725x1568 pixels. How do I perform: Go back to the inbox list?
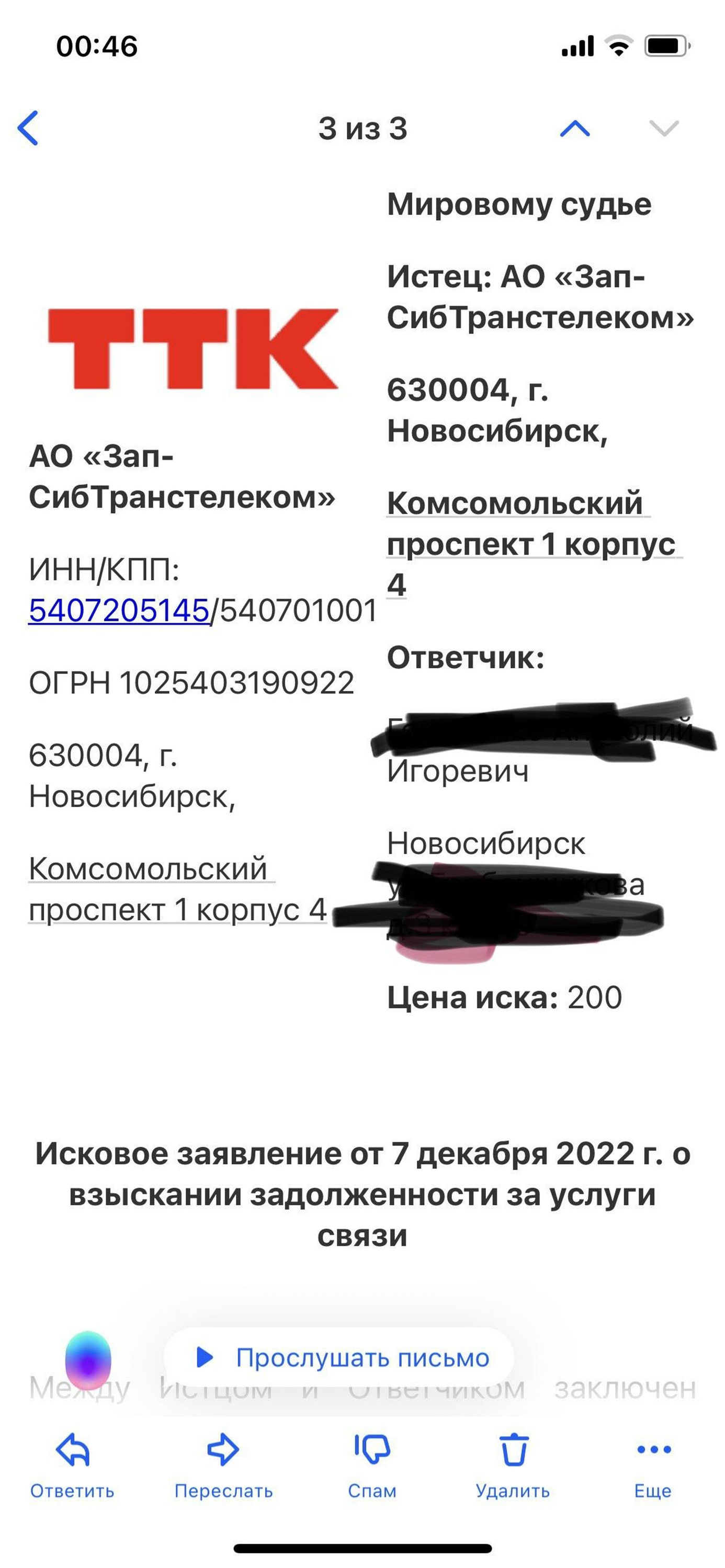coord(28,128)
